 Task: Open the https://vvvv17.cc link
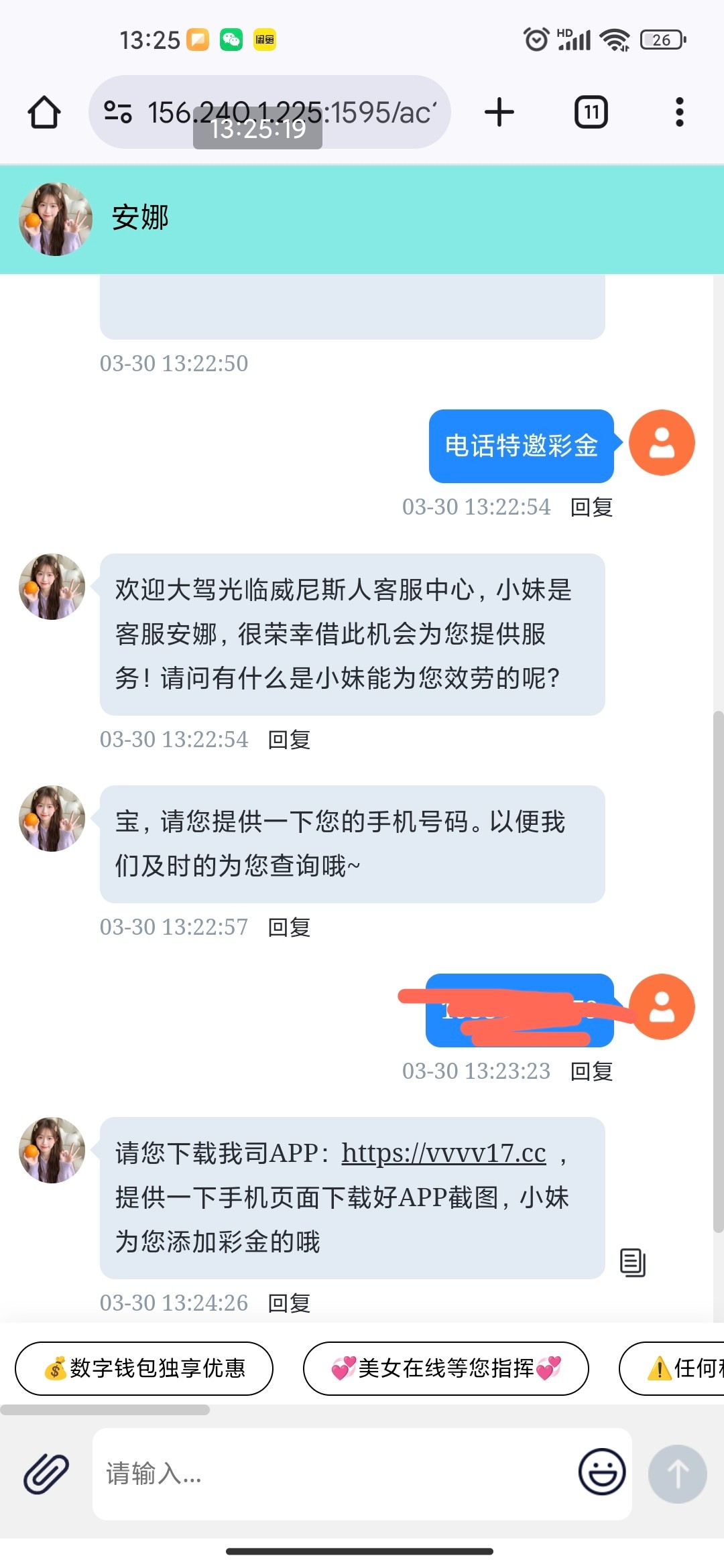[x=443, y=1153]
